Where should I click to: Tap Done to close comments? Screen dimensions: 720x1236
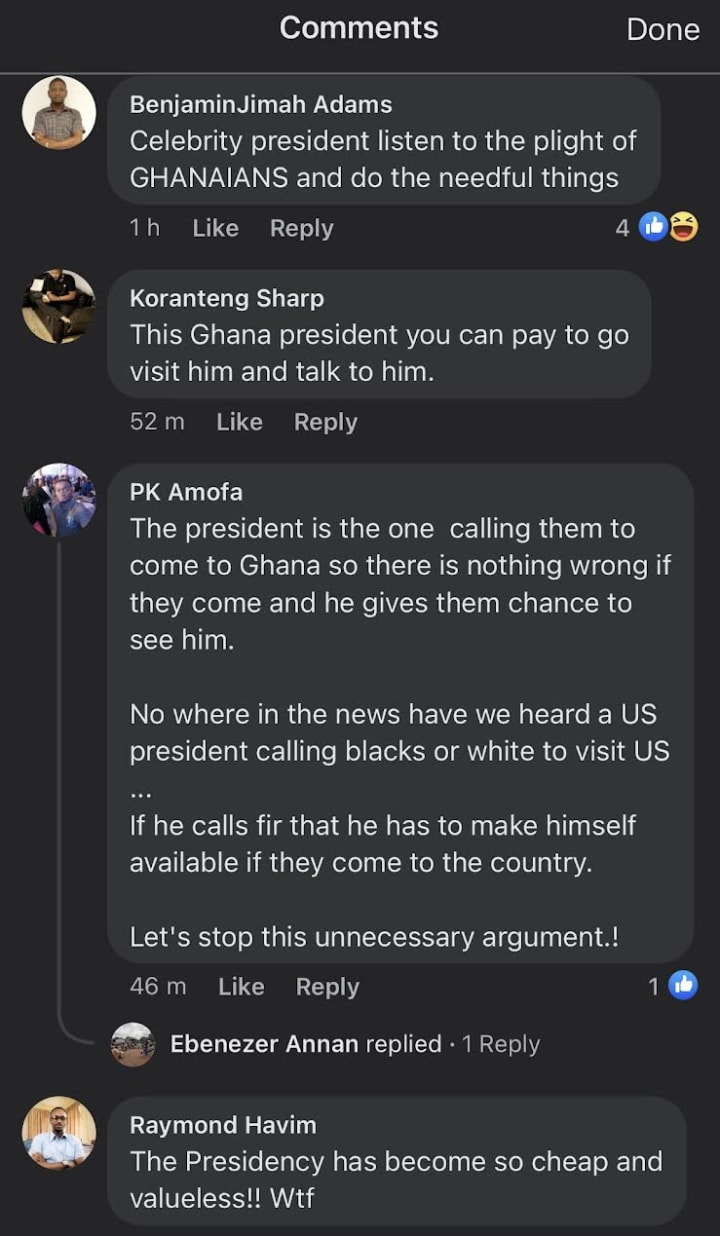tap(662, 29)
